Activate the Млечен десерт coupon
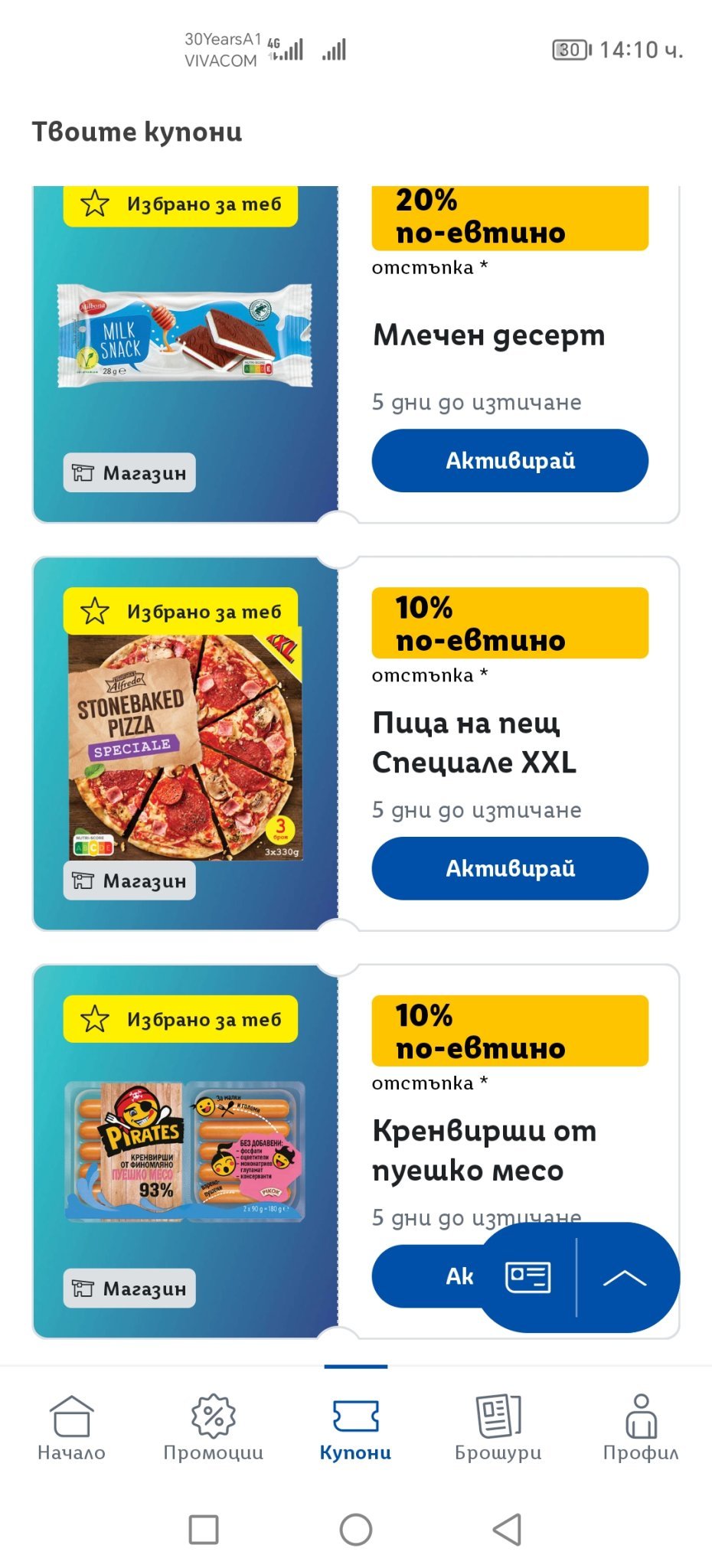The image size is (712, 1568). [510, 460]
